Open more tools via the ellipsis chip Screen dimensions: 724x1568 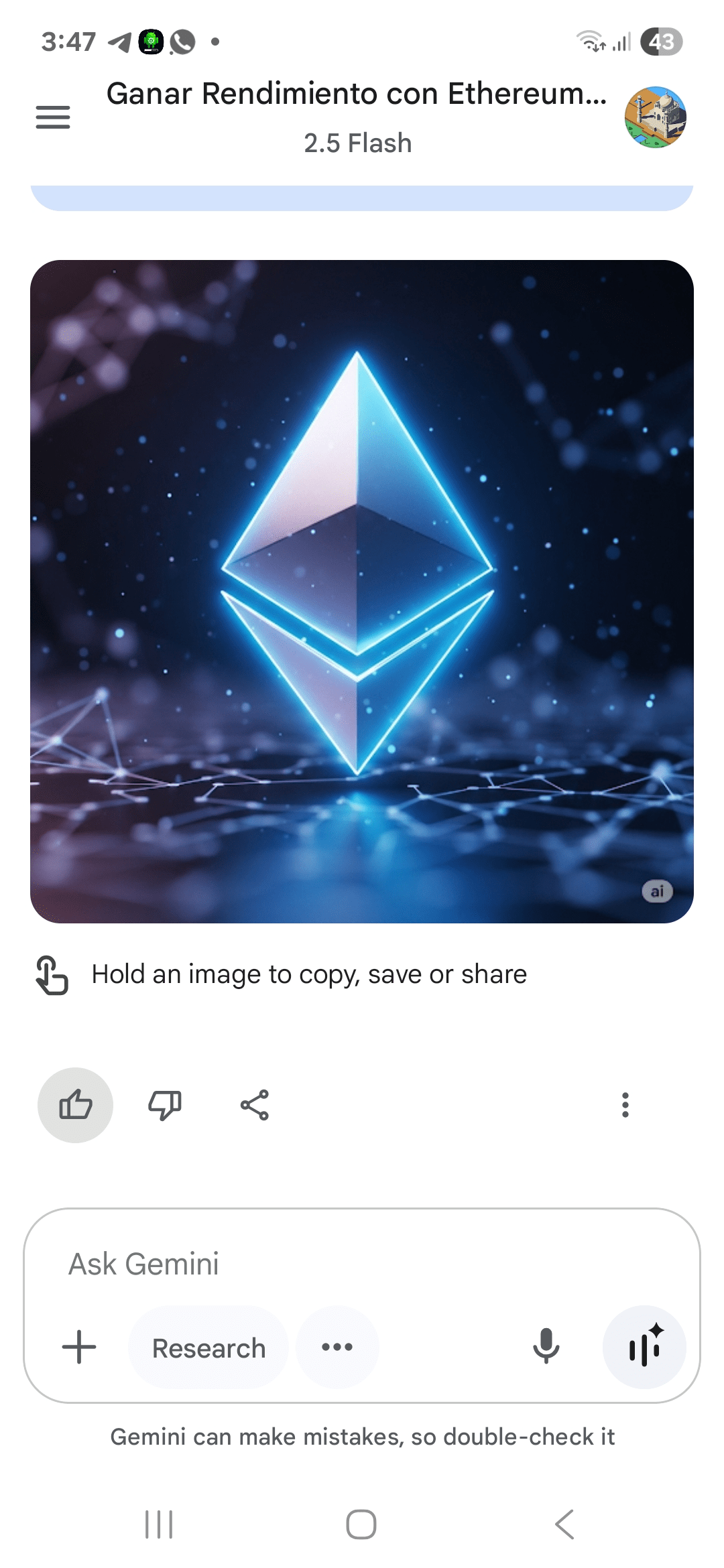tap(337, 1347)
